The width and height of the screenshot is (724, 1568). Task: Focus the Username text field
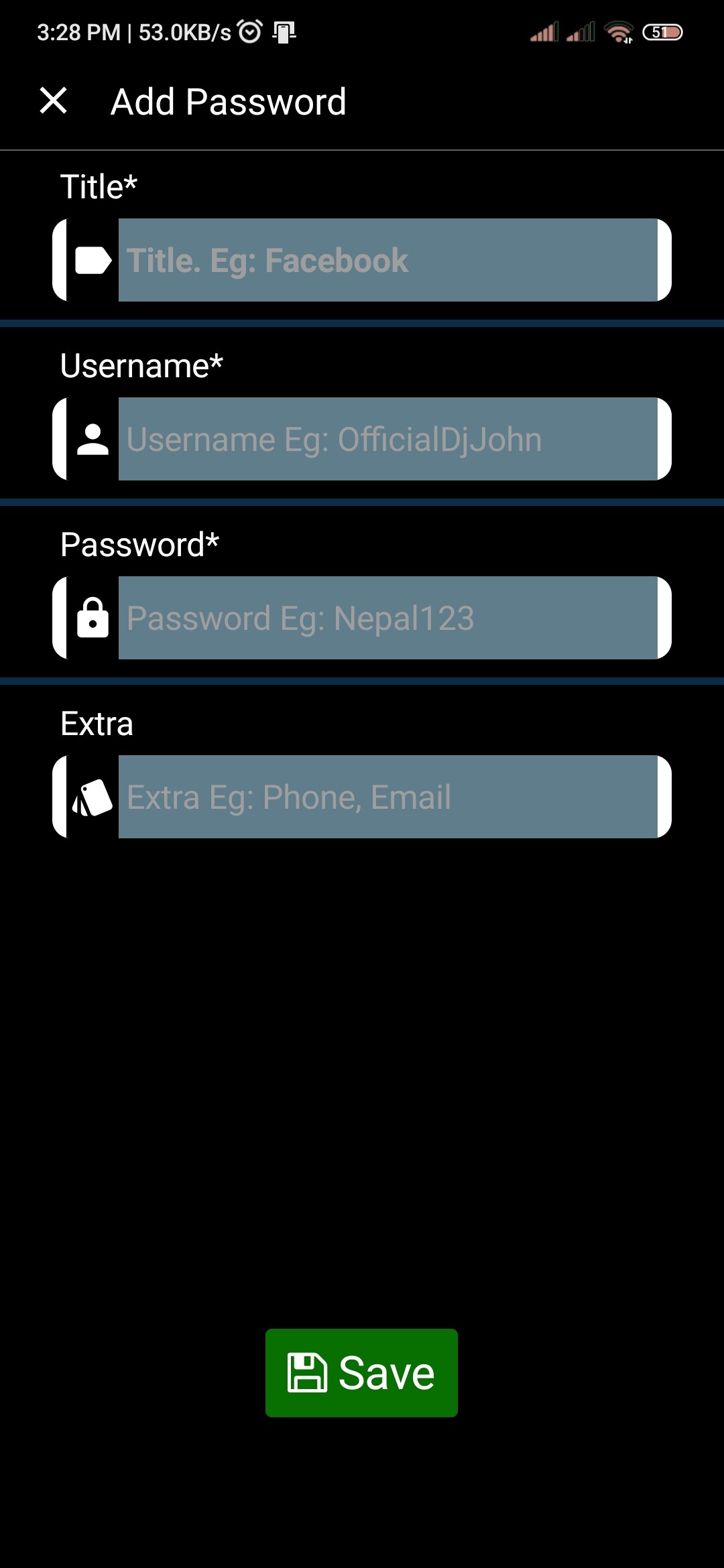(388, 439)
